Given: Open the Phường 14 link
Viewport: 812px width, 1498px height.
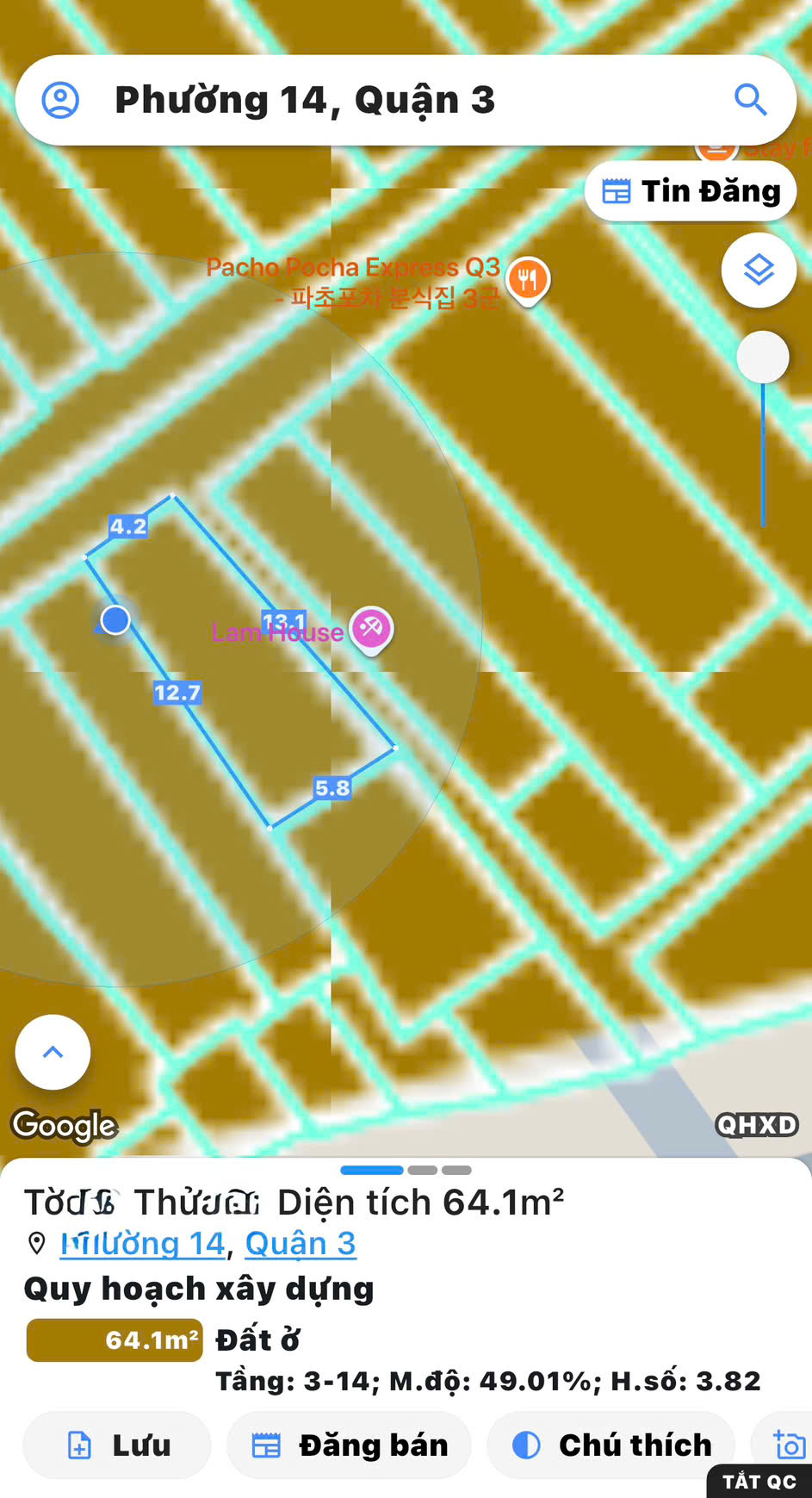Looking at the screenshot, I should coord(142,1243).
